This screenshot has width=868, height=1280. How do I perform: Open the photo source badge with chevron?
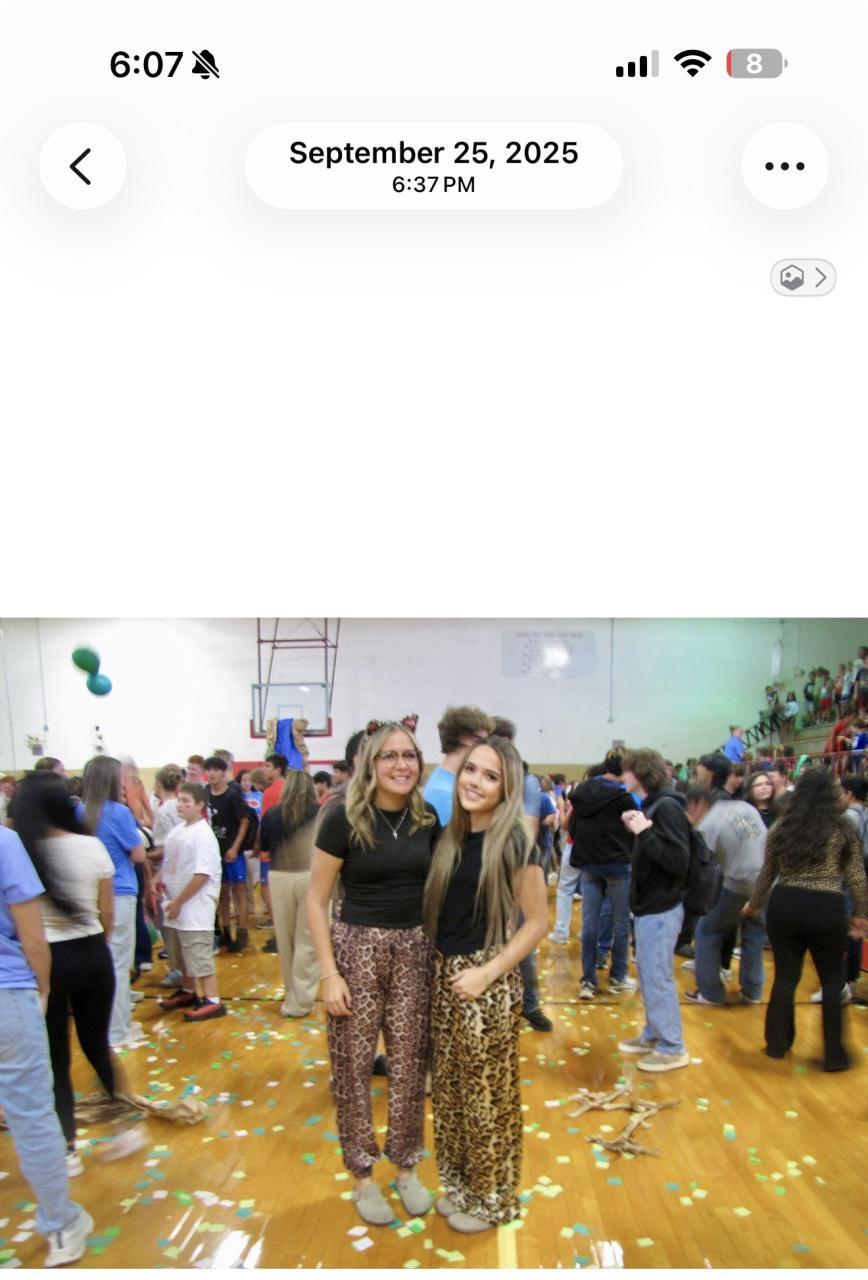click(802, 277)
